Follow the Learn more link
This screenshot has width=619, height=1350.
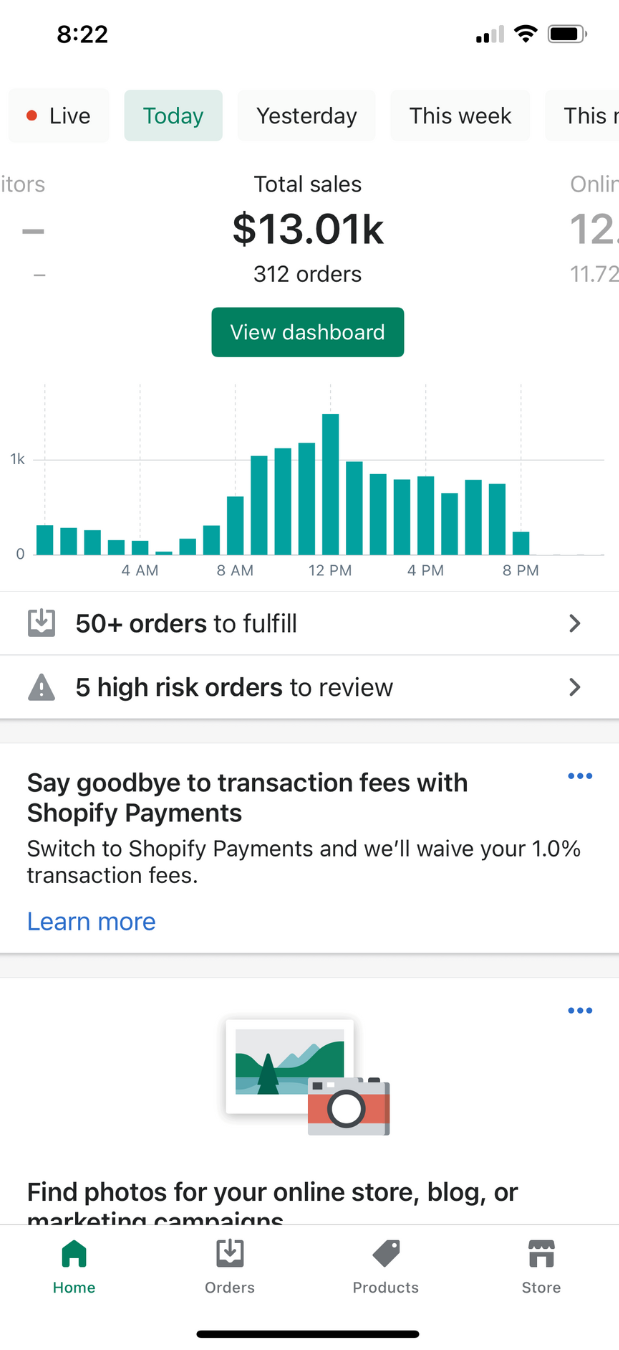[x=91, y=921]
